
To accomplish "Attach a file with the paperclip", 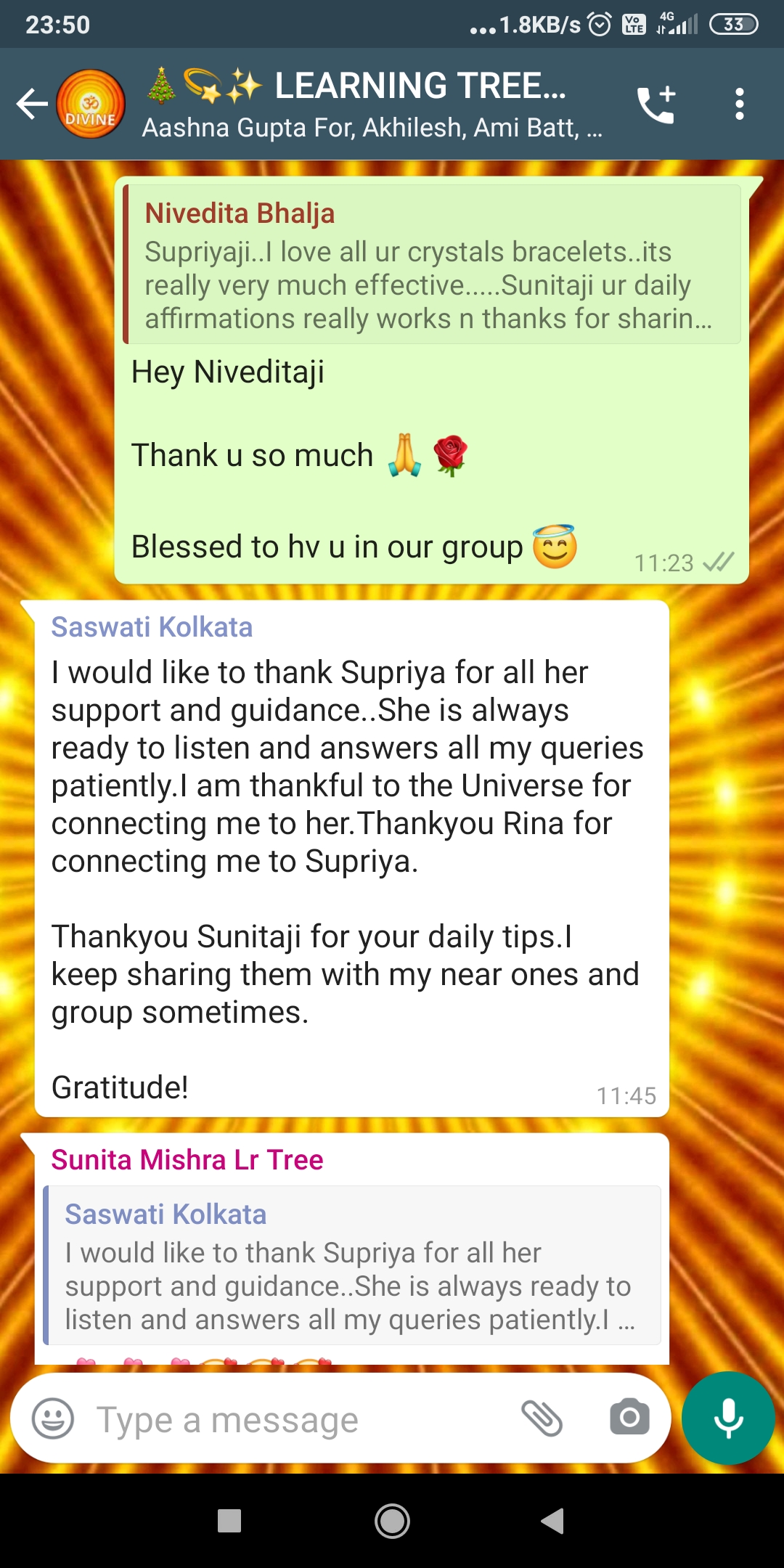I will [542, 1418].
